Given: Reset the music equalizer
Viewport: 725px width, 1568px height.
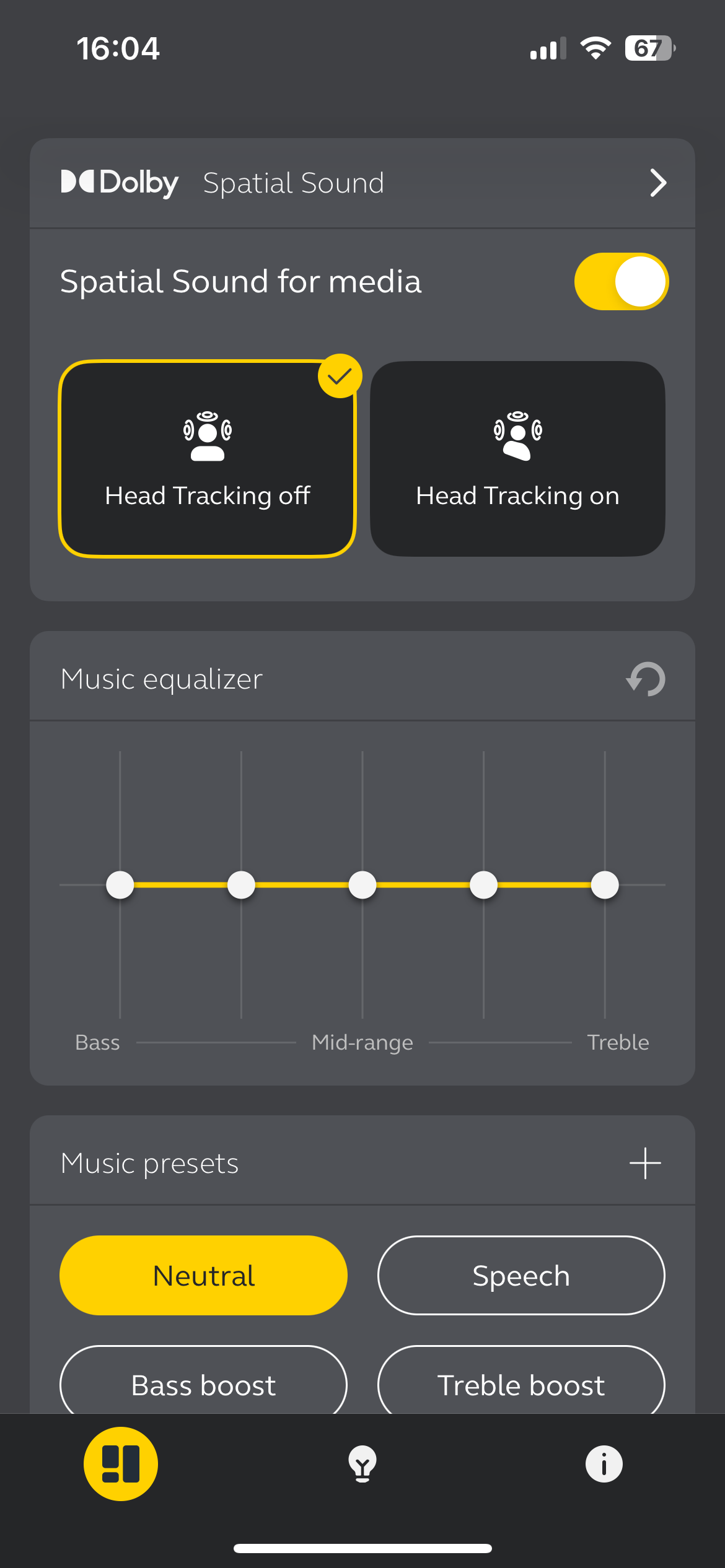Looking at the screenshot, I should [x=646, y=679].
